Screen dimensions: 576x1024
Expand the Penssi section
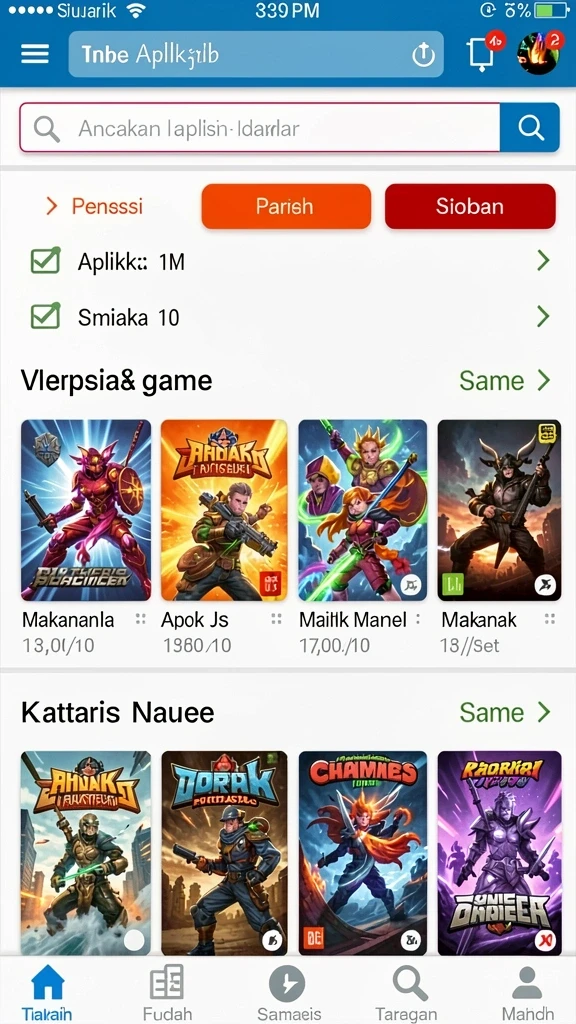coord(94,206)
